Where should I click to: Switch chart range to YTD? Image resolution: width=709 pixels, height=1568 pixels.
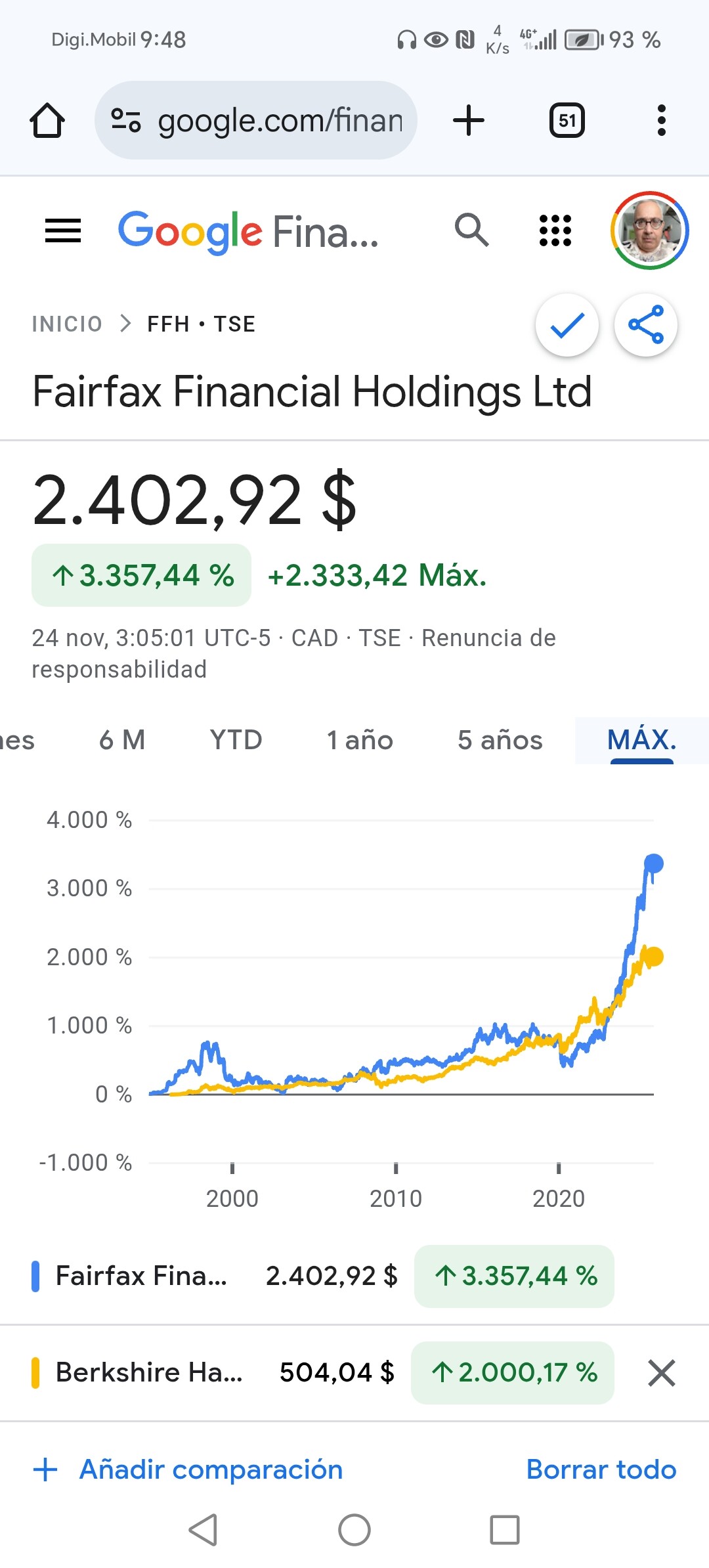click(x=236, y=740)
